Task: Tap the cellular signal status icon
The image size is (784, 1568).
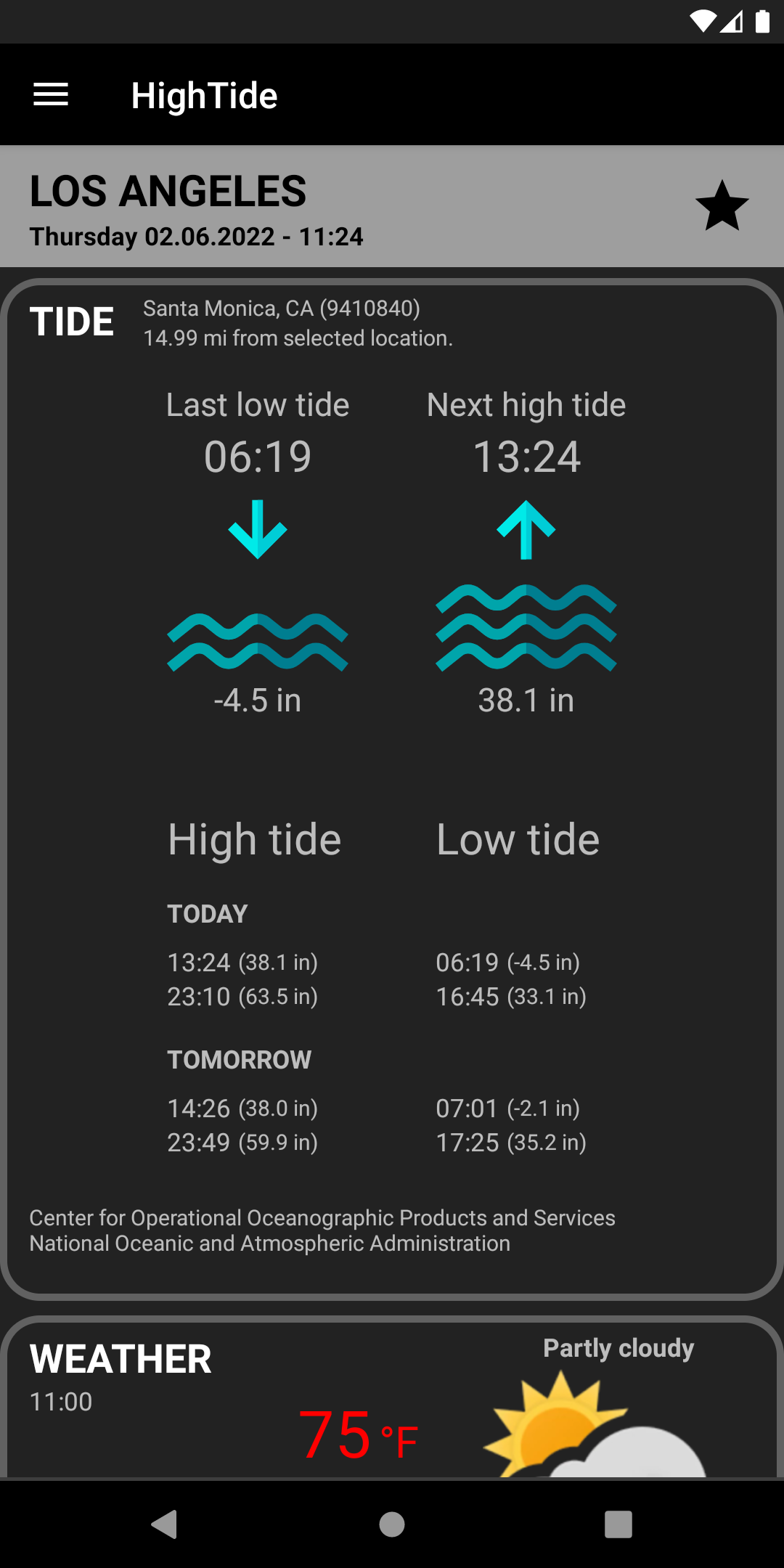Action: 732,23
